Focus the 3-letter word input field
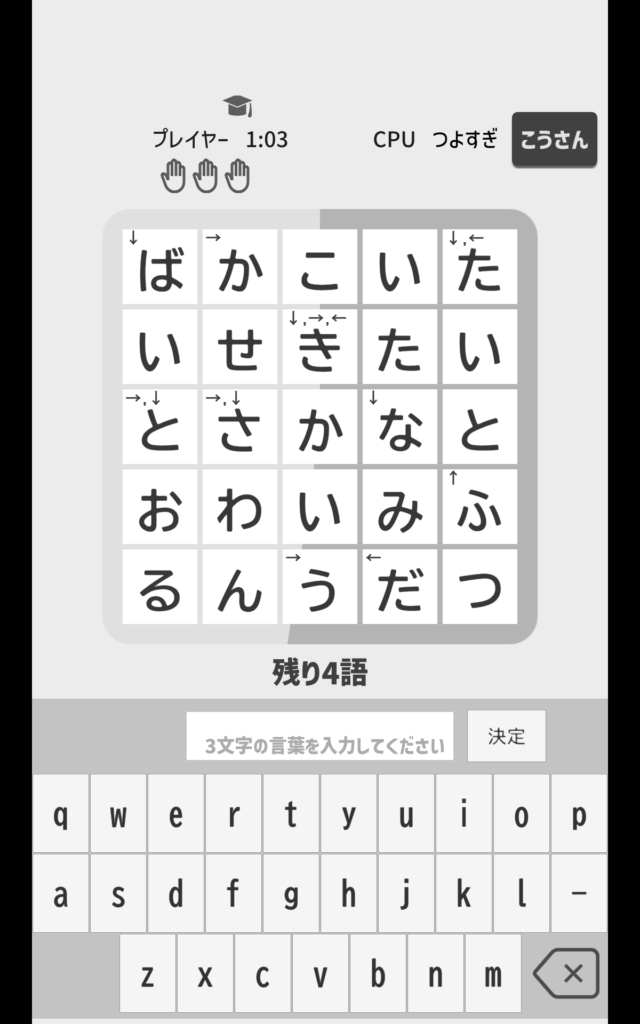 click(320, 737)
